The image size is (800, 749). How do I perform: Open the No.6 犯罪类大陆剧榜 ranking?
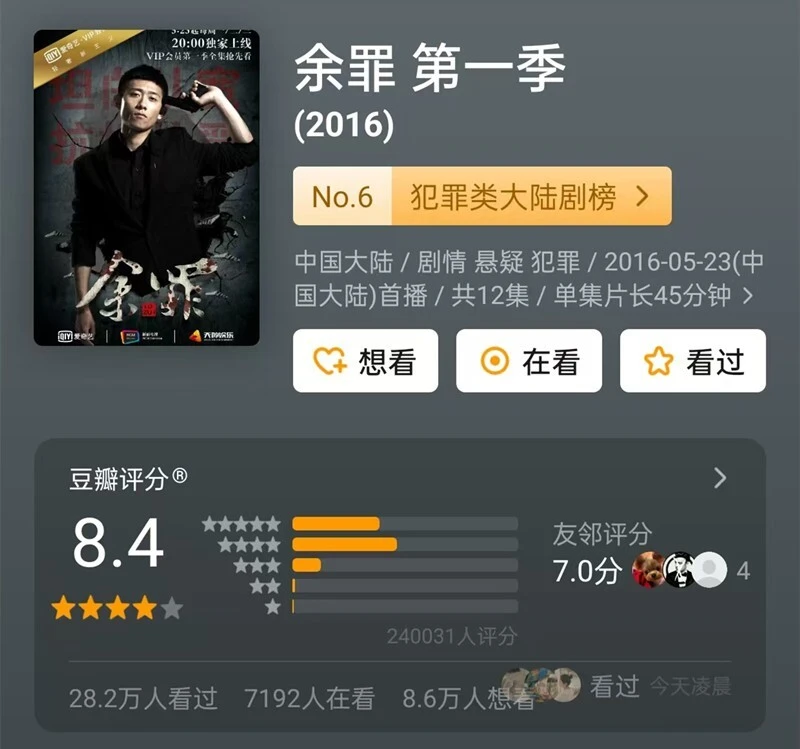[482, 196]
